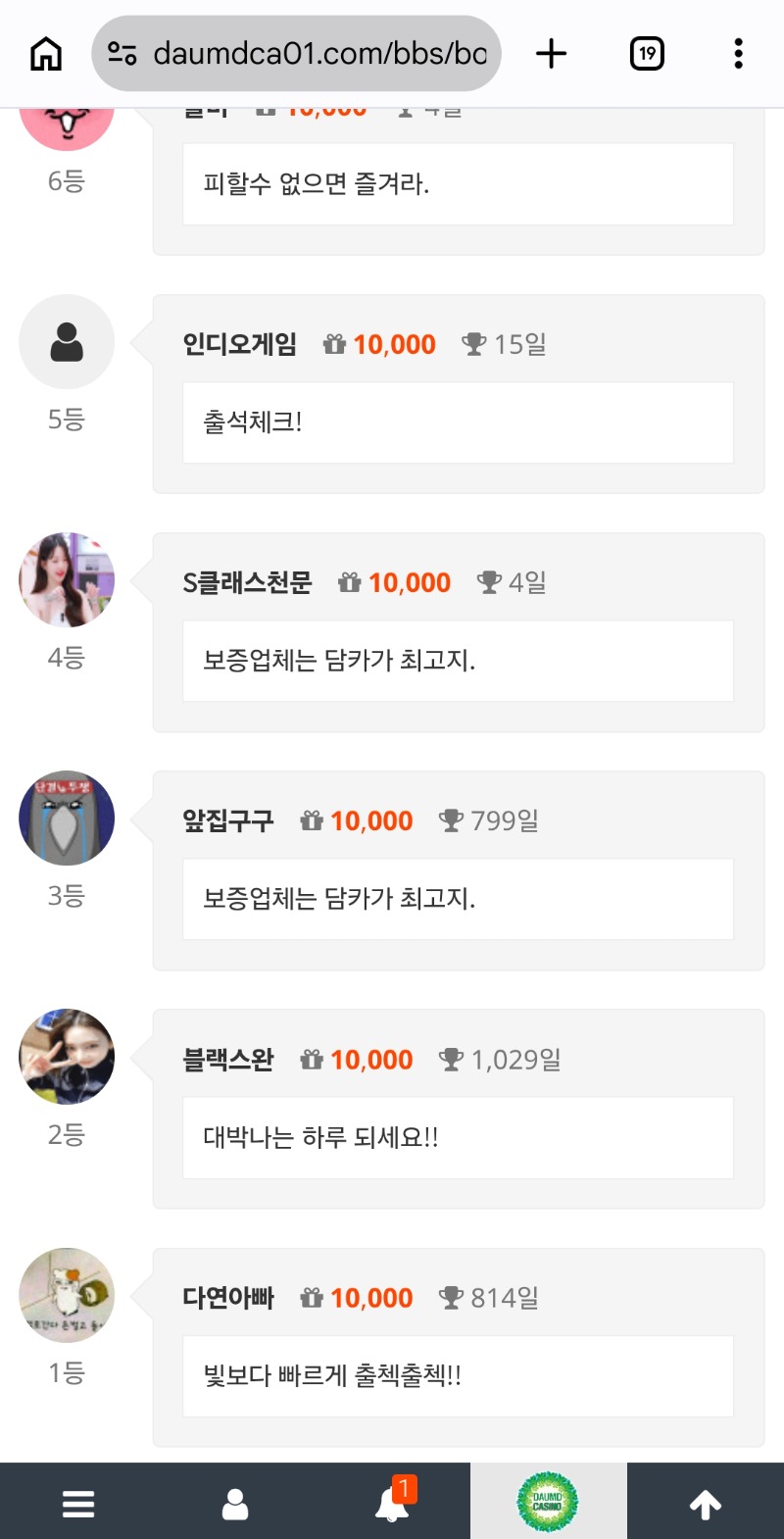Jump back to top with the up arrow

[x=706, y=1504]
